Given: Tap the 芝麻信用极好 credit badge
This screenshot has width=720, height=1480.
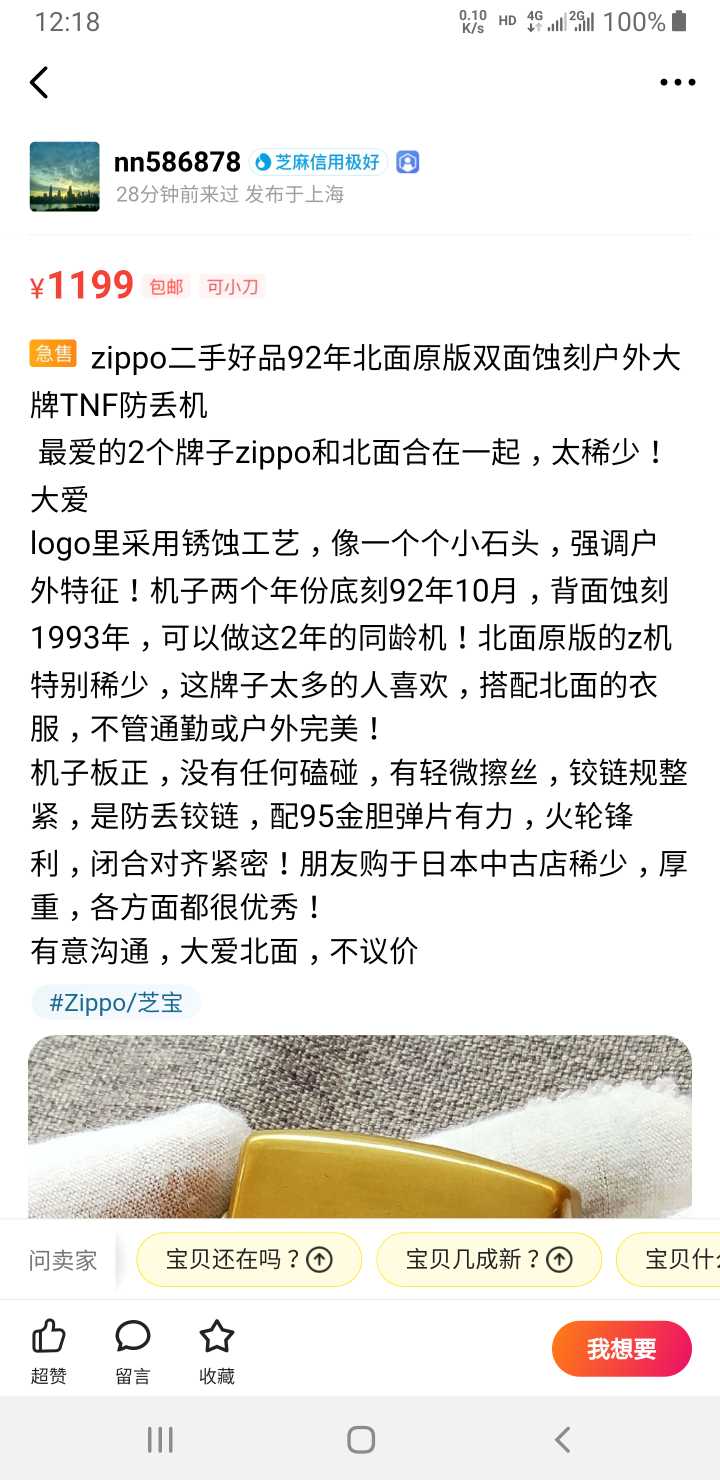Looking at the screenshot, I should point(318,162).
